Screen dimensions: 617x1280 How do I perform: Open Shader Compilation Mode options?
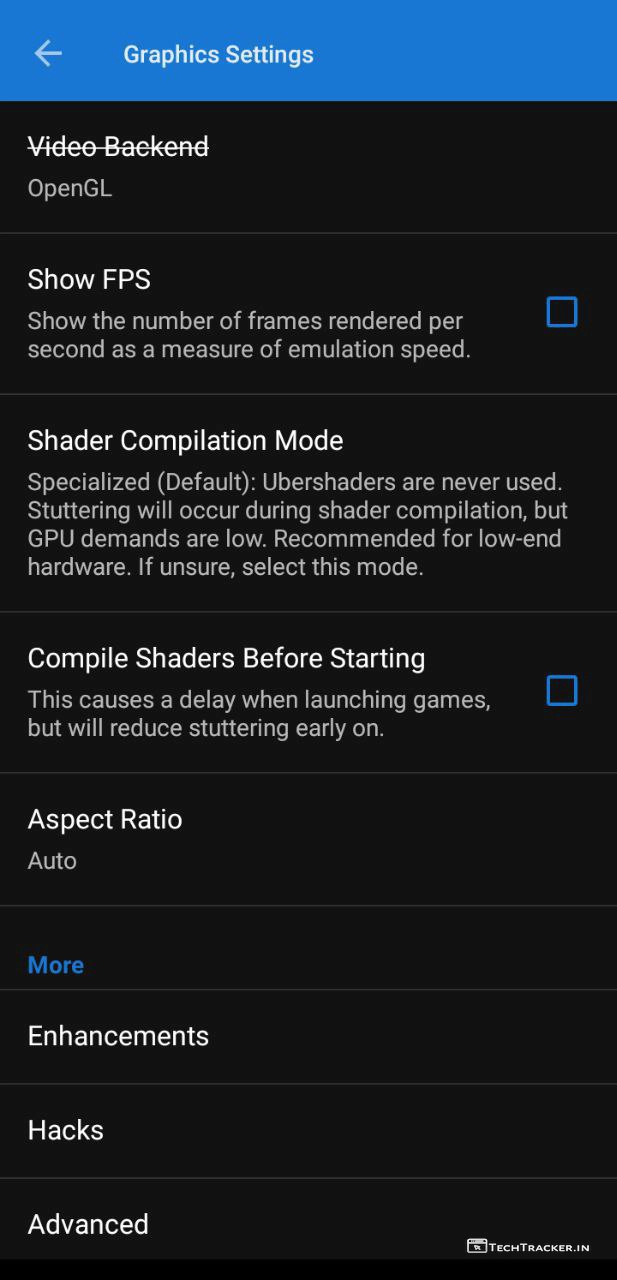coord(300,502)
